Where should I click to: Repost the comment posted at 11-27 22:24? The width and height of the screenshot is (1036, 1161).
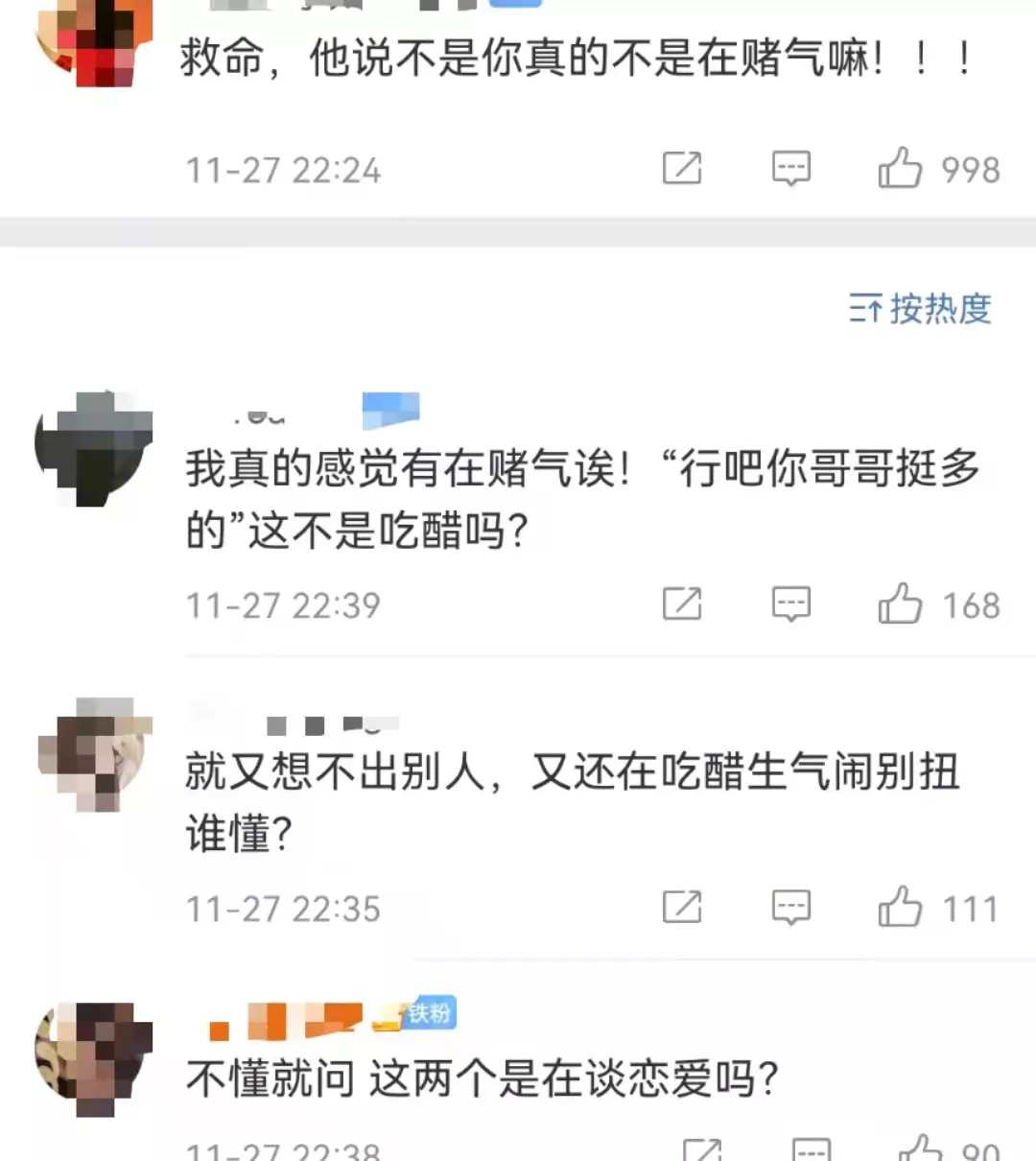point(682,169)
